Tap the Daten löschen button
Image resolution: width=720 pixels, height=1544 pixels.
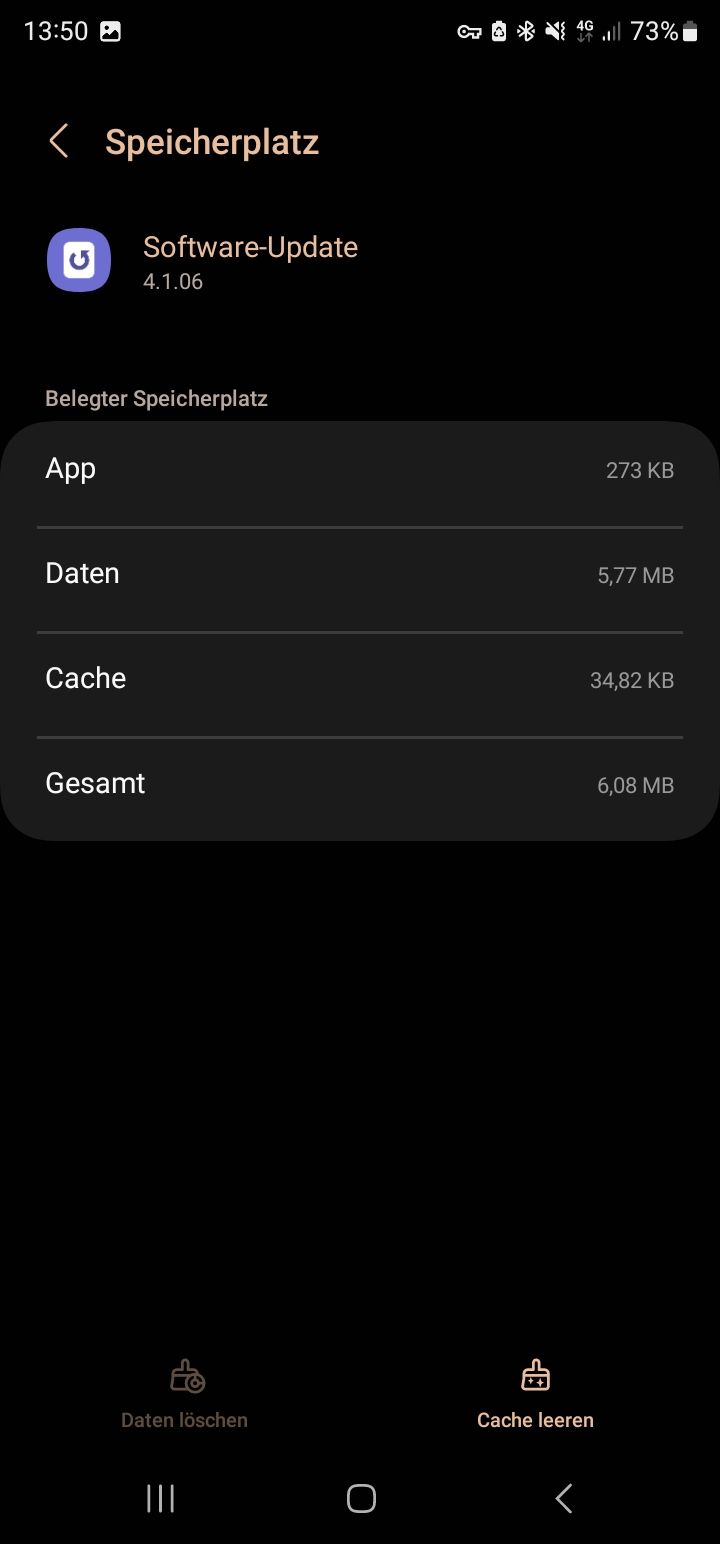tap(185, 1394)
